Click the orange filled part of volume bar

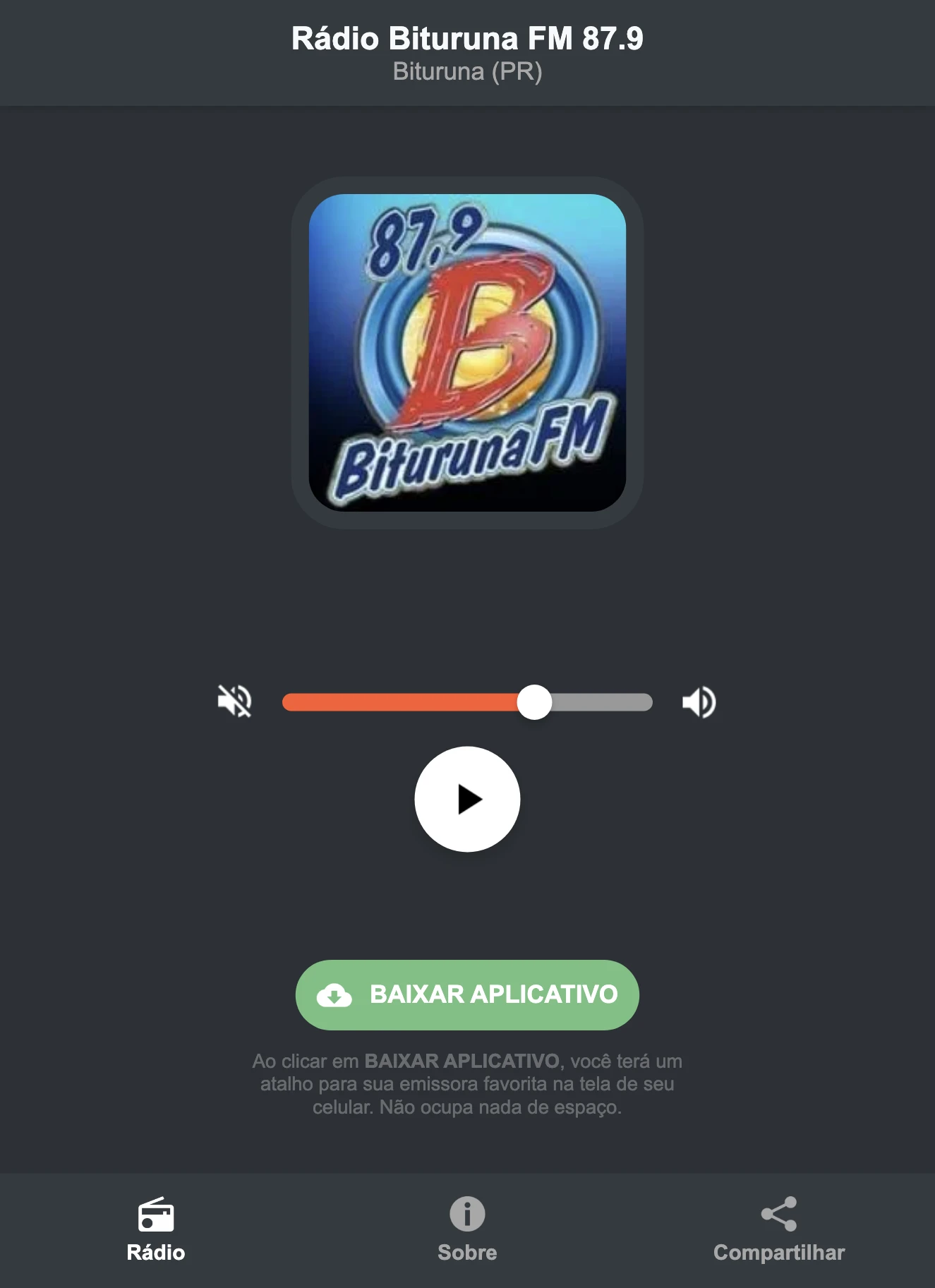(402, 701)
